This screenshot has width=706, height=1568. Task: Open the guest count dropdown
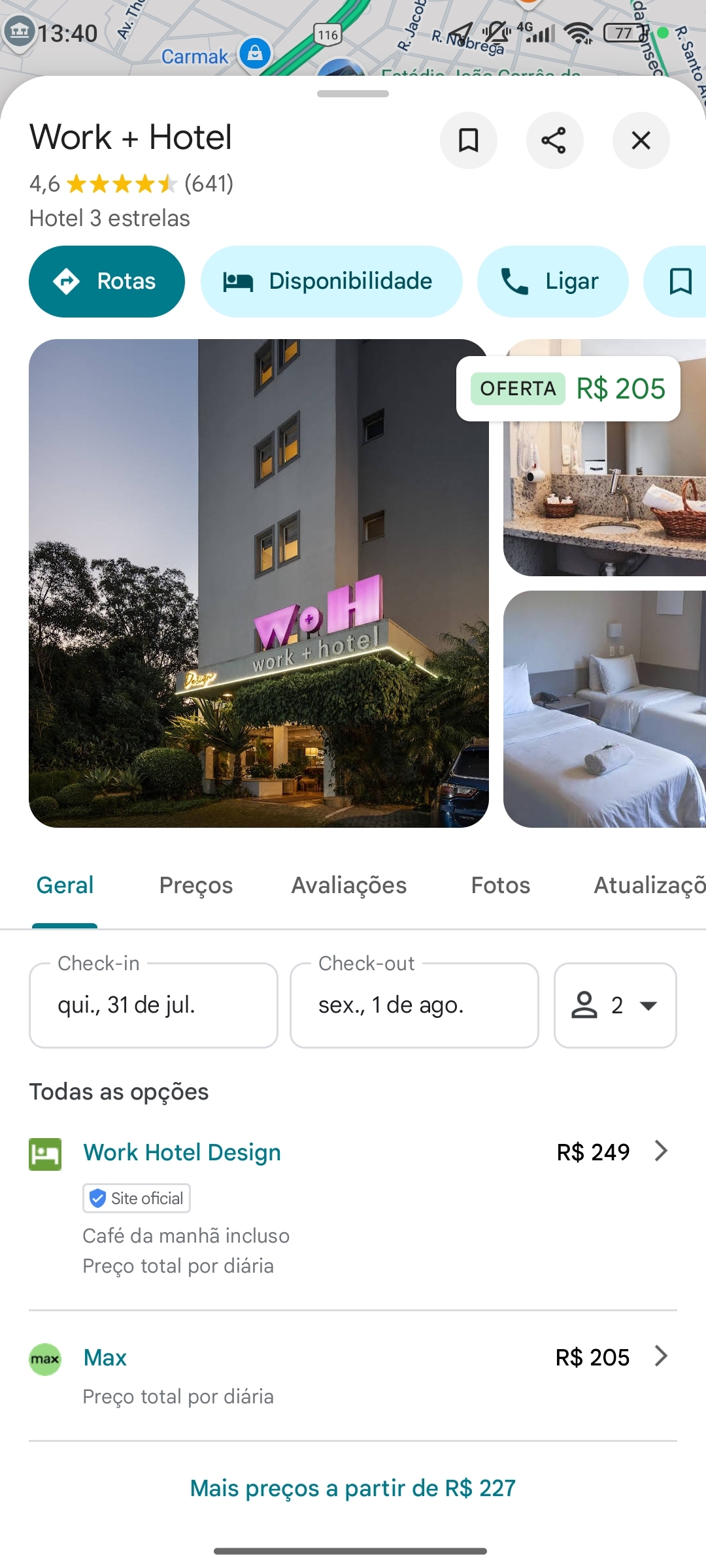614,1005
